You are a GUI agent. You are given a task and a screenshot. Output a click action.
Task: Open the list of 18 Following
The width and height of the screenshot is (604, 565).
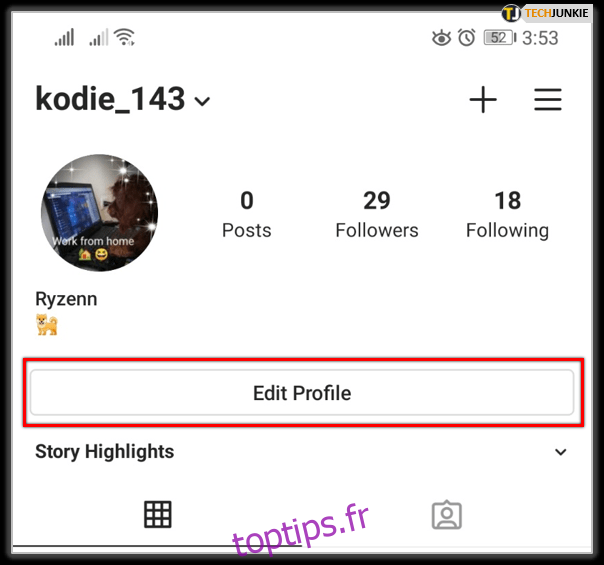click(x=507, y=214)
